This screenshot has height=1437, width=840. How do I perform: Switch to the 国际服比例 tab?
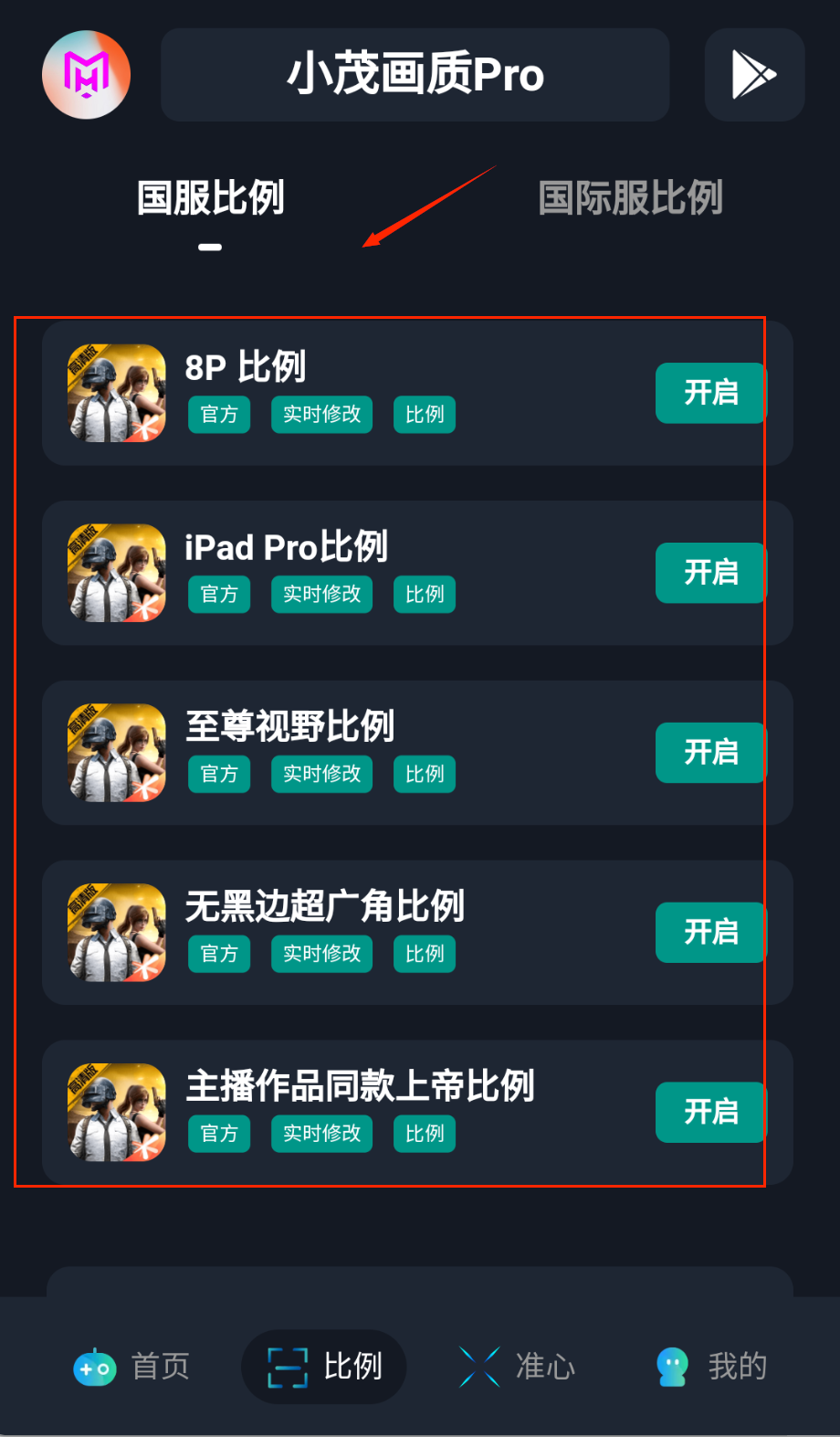(630, 197)
